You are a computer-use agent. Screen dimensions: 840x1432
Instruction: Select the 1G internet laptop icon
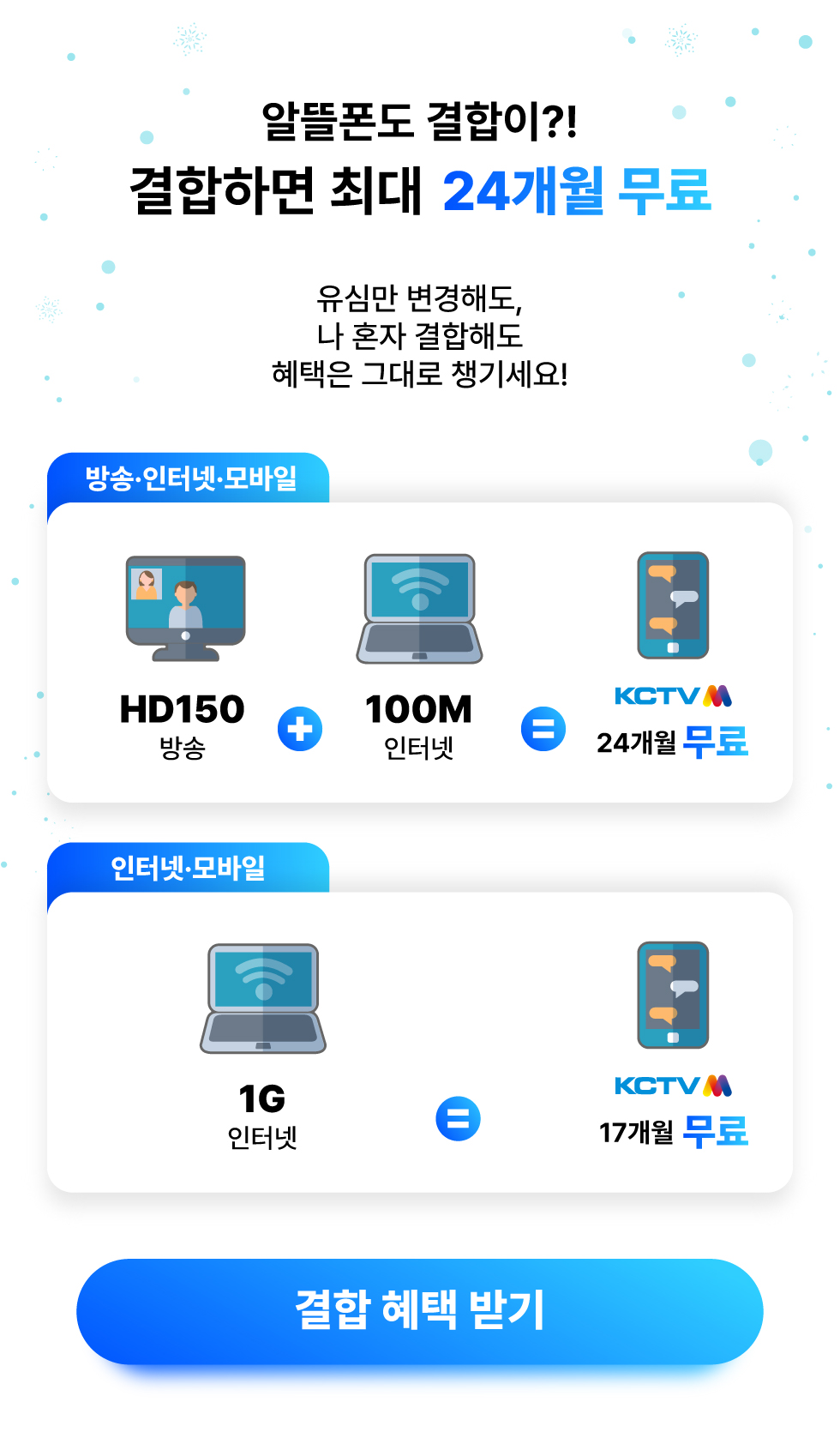pos(260,999)
